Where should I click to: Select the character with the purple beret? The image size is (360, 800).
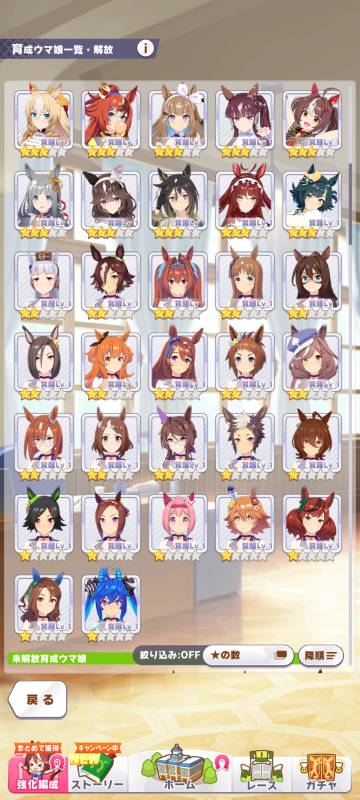pyautogui.click(x=313, y=362)
